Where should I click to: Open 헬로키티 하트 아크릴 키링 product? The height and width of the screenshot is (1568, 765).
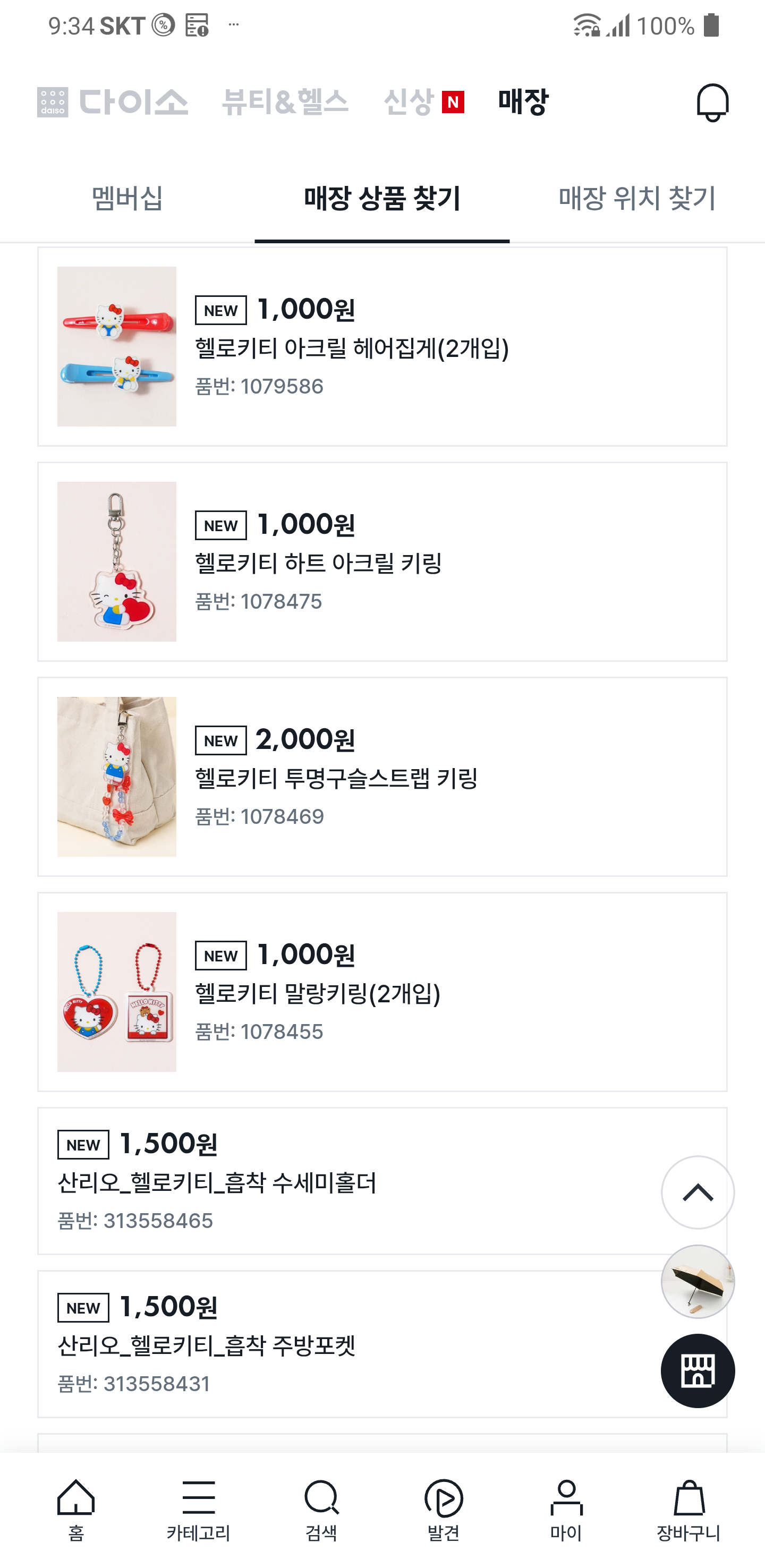(382, 561)
